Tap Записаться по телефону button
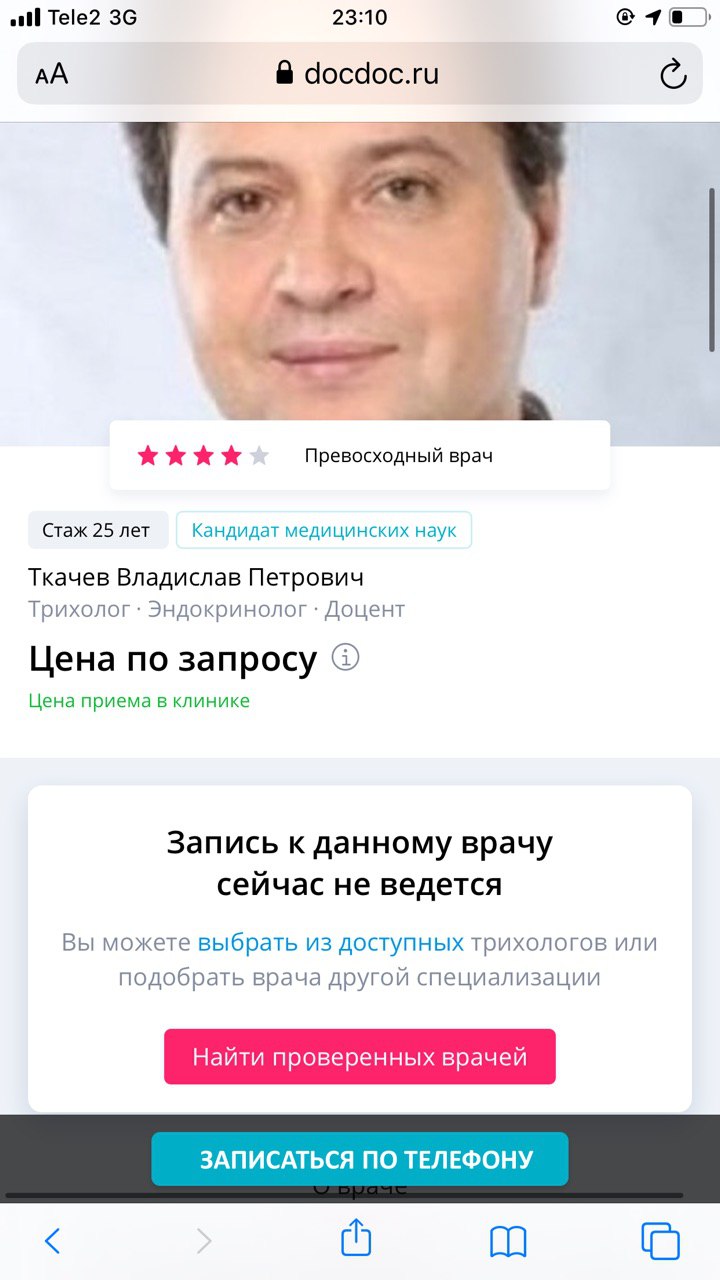The image size is (720, 1280). coord(360,1160)
